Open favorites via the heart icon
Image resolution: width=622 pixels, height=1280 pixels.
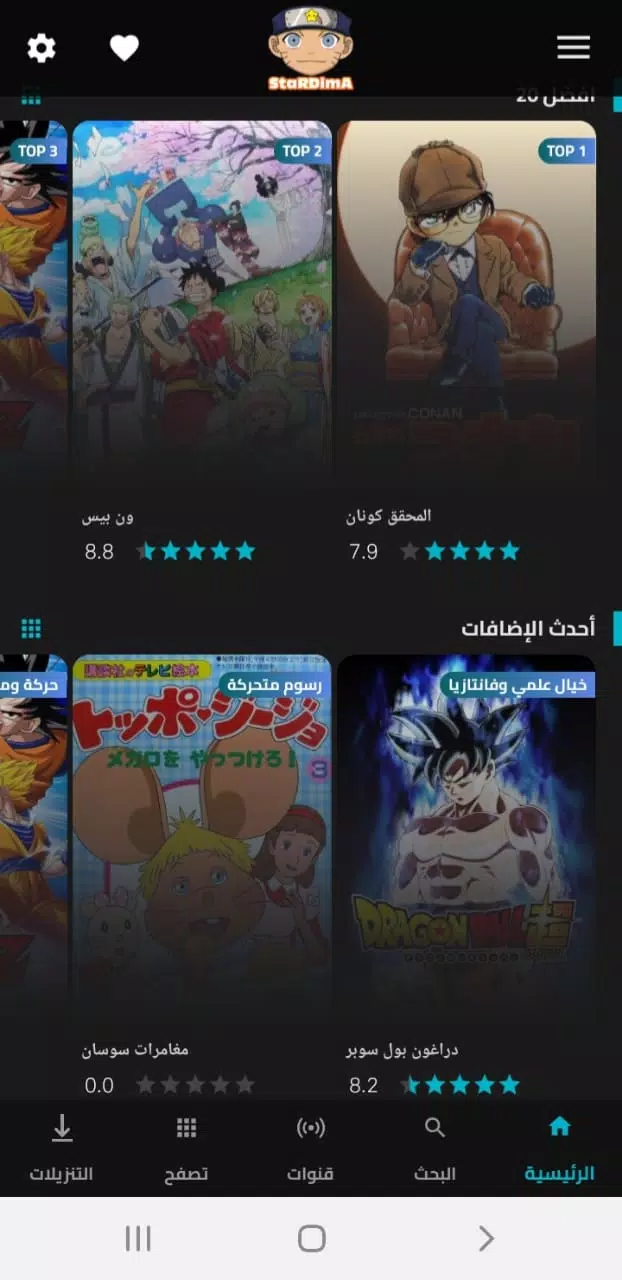point(124,48)
